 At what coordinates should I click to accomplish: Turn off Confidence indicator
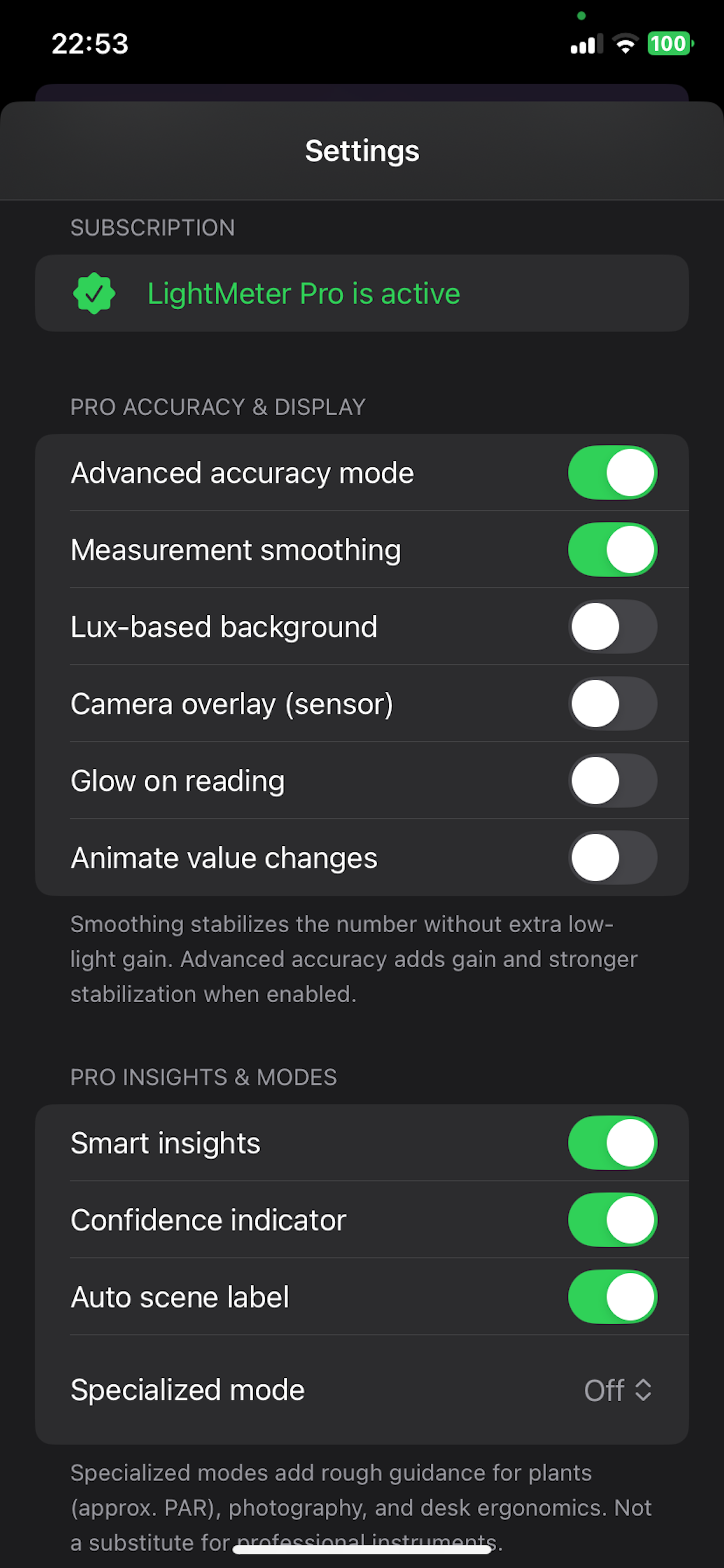click(612, 1220)
